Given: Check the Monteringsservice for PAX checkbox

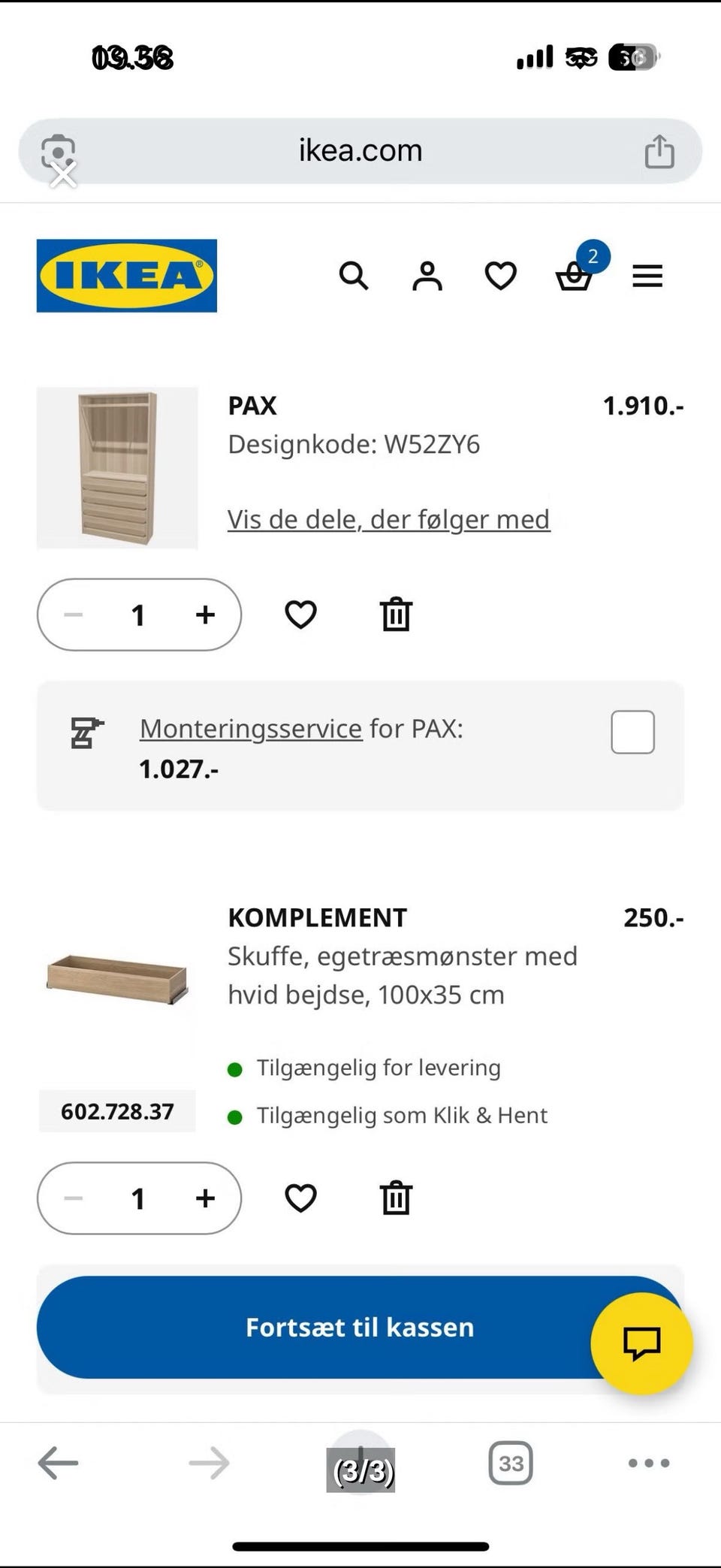Looking at the screenshot, I should [632, 732].
